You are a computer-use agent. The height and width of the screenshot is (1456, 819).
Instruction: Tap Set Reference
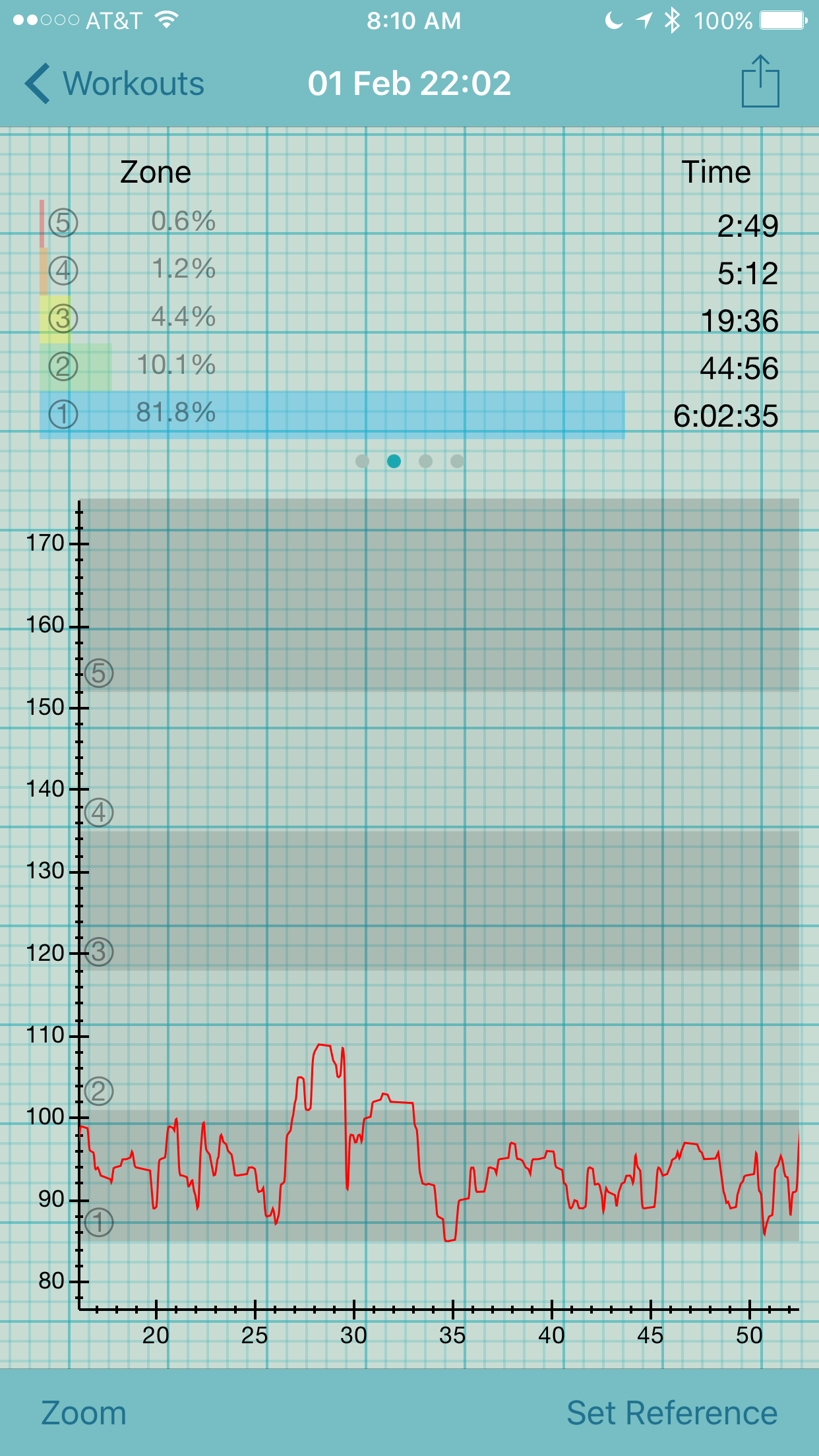click(672, 1413)
